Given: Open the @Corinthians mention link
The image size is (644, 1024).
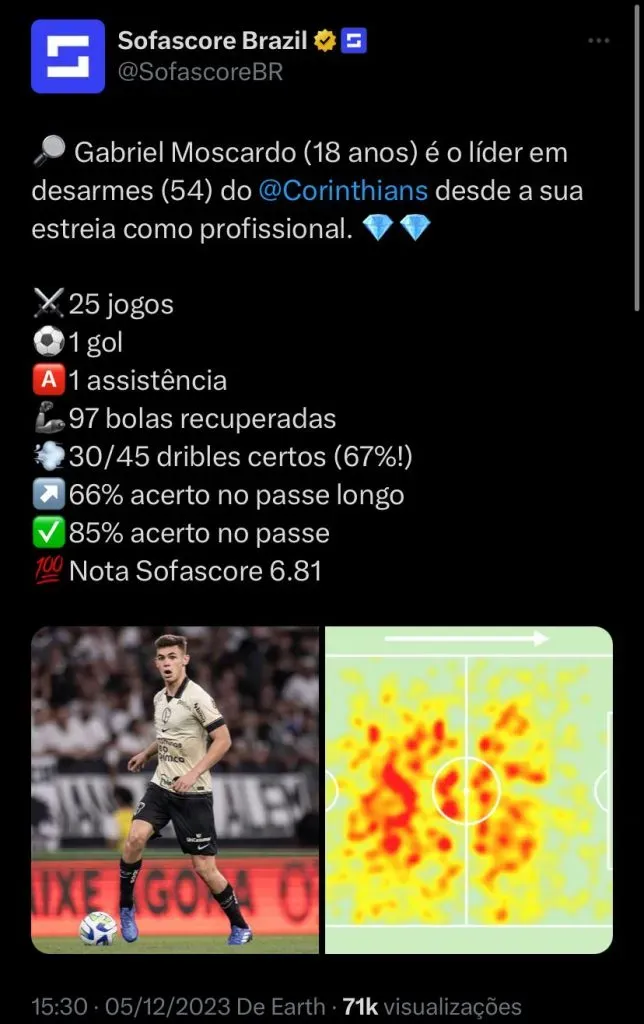Looking at the screenshot, I should click(x=343, y=190).
